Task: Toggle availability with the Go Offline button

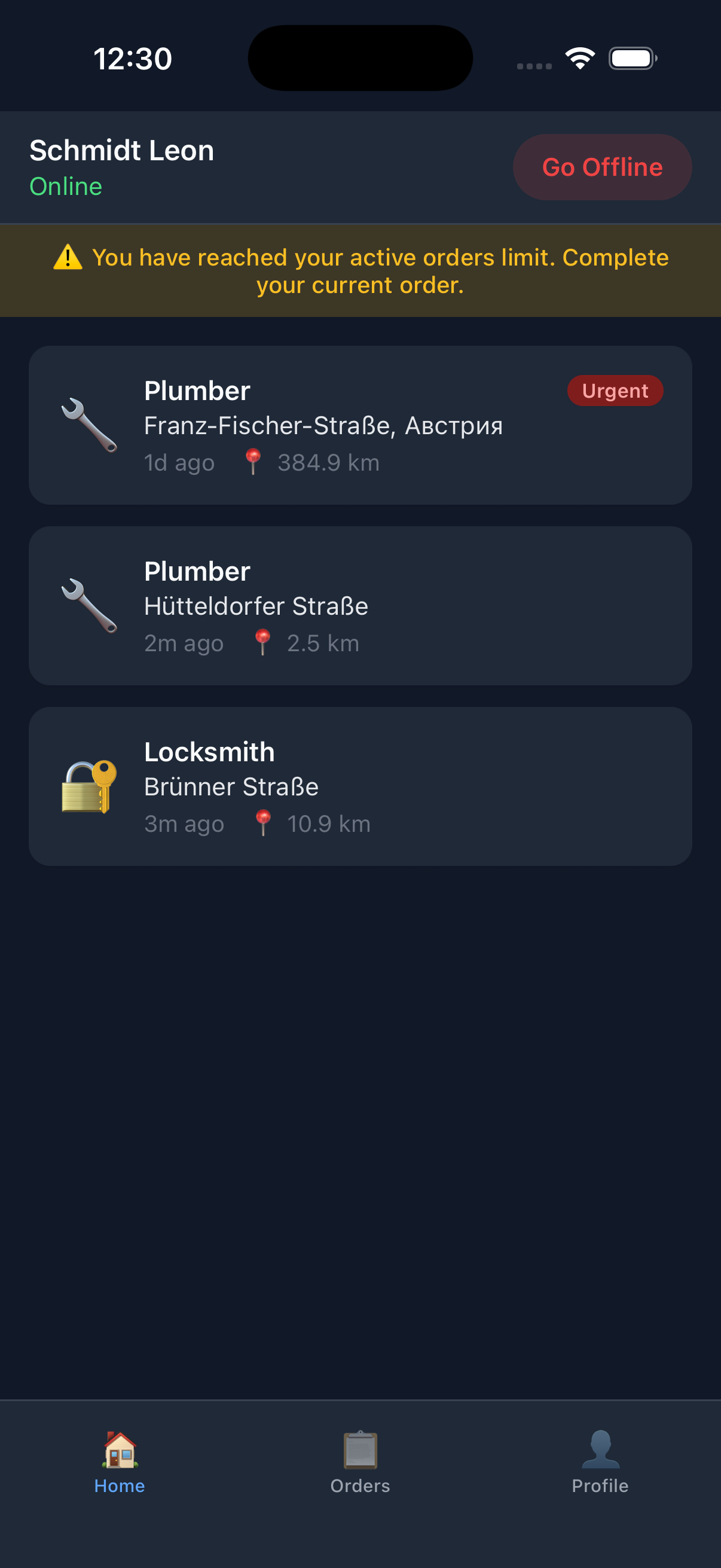Action: (602, 167)
